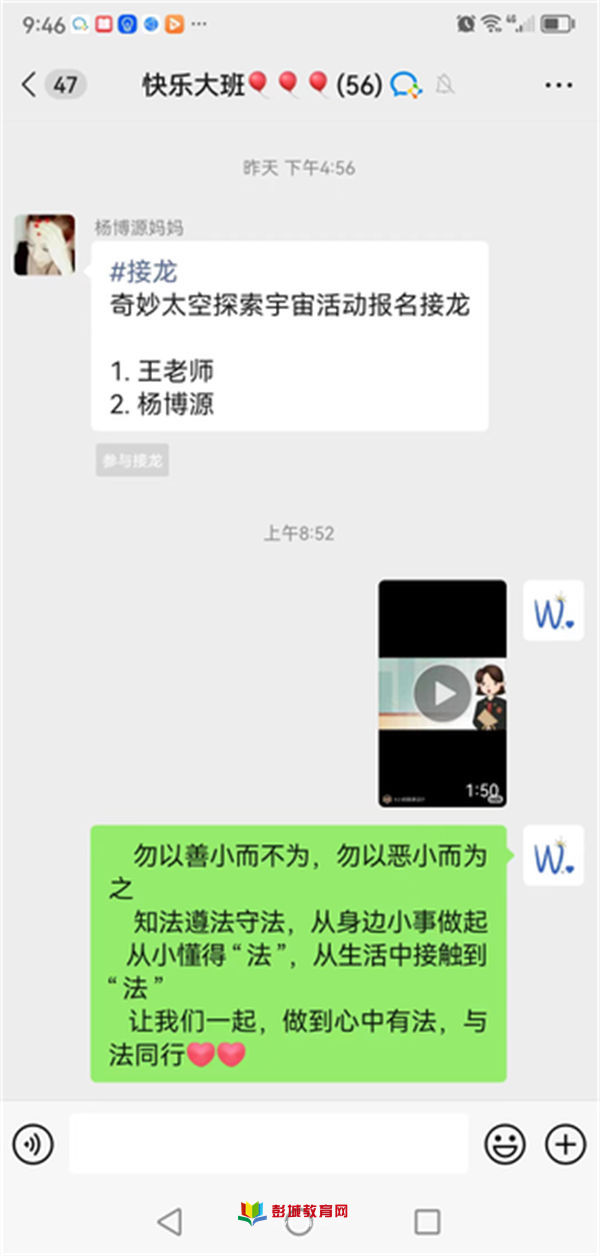This screenshot has height=1256, width=600.
Task: Open the emoji picker
Action: coord(505,1144)
